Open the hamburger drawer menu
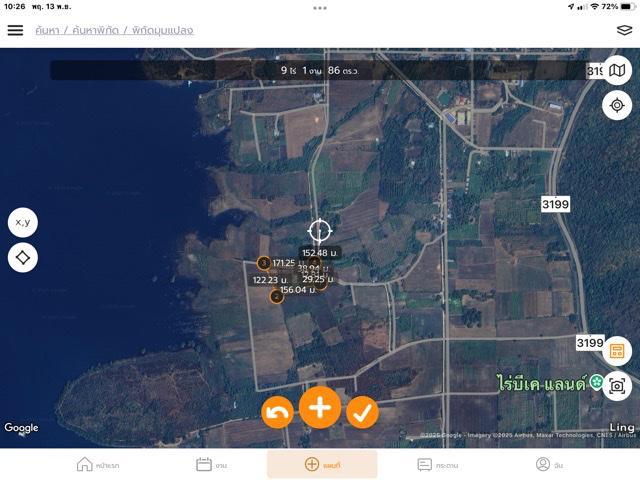The width and height of the screenshot is (640, 480). pos(15,30)
